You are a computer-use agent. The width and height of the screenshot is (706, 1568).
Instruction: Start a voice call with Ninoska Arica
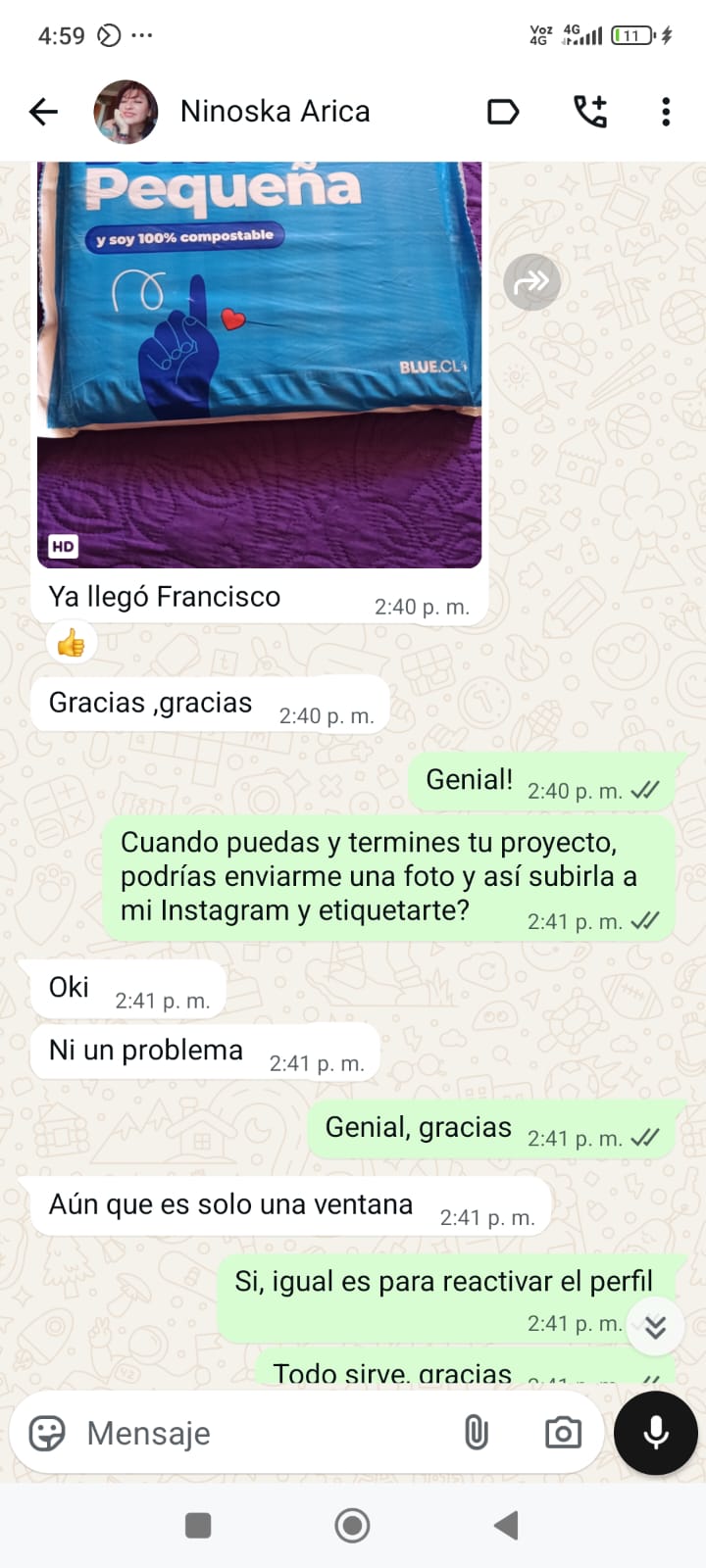tap(589, 111)
